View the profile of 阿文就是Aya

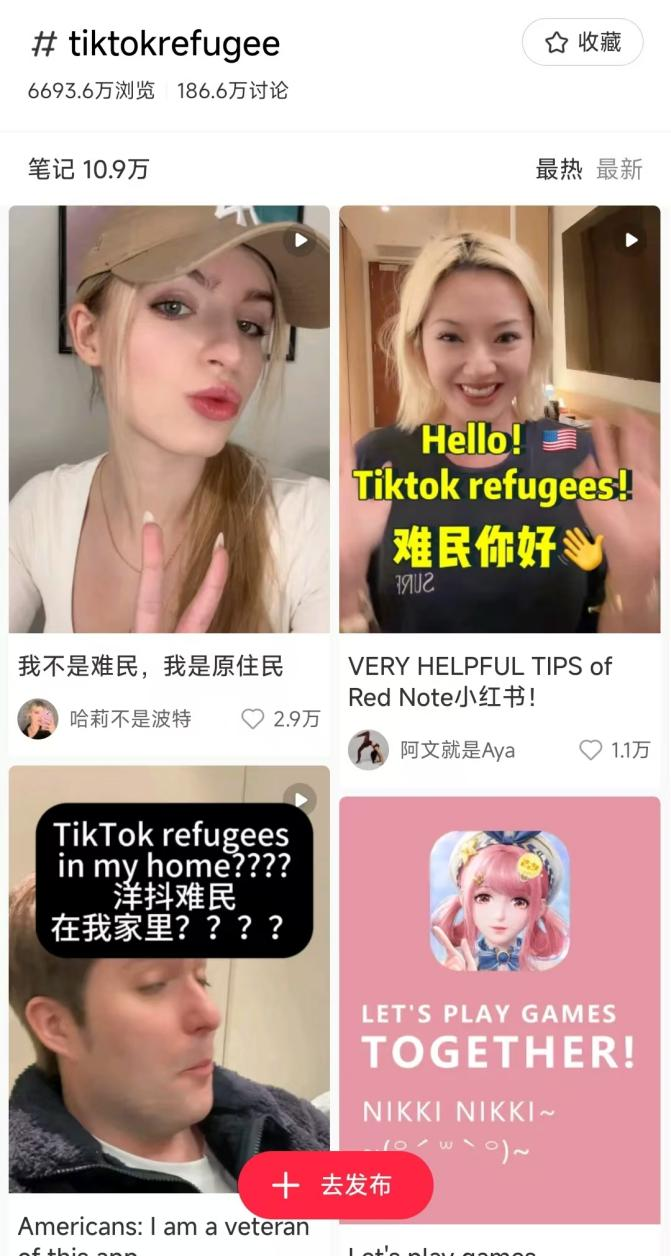(x=368, y=750)
